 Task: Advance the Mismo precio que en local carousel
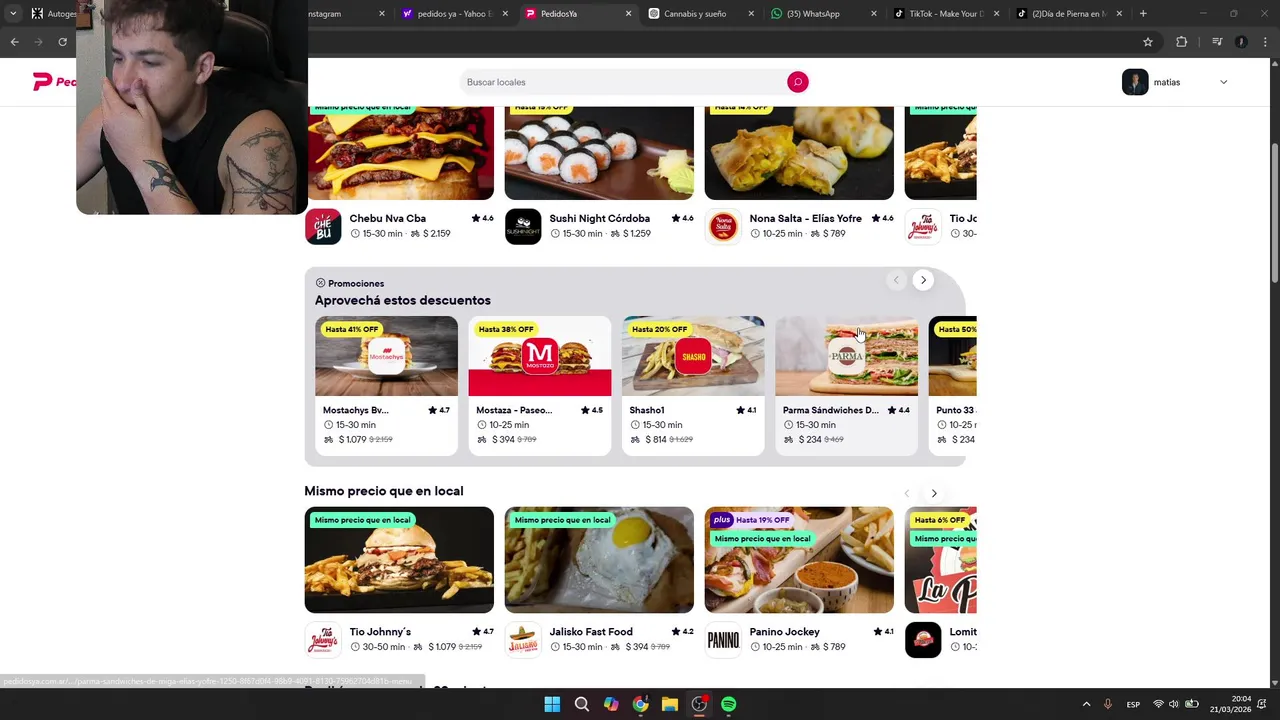(x=934, y=493)
